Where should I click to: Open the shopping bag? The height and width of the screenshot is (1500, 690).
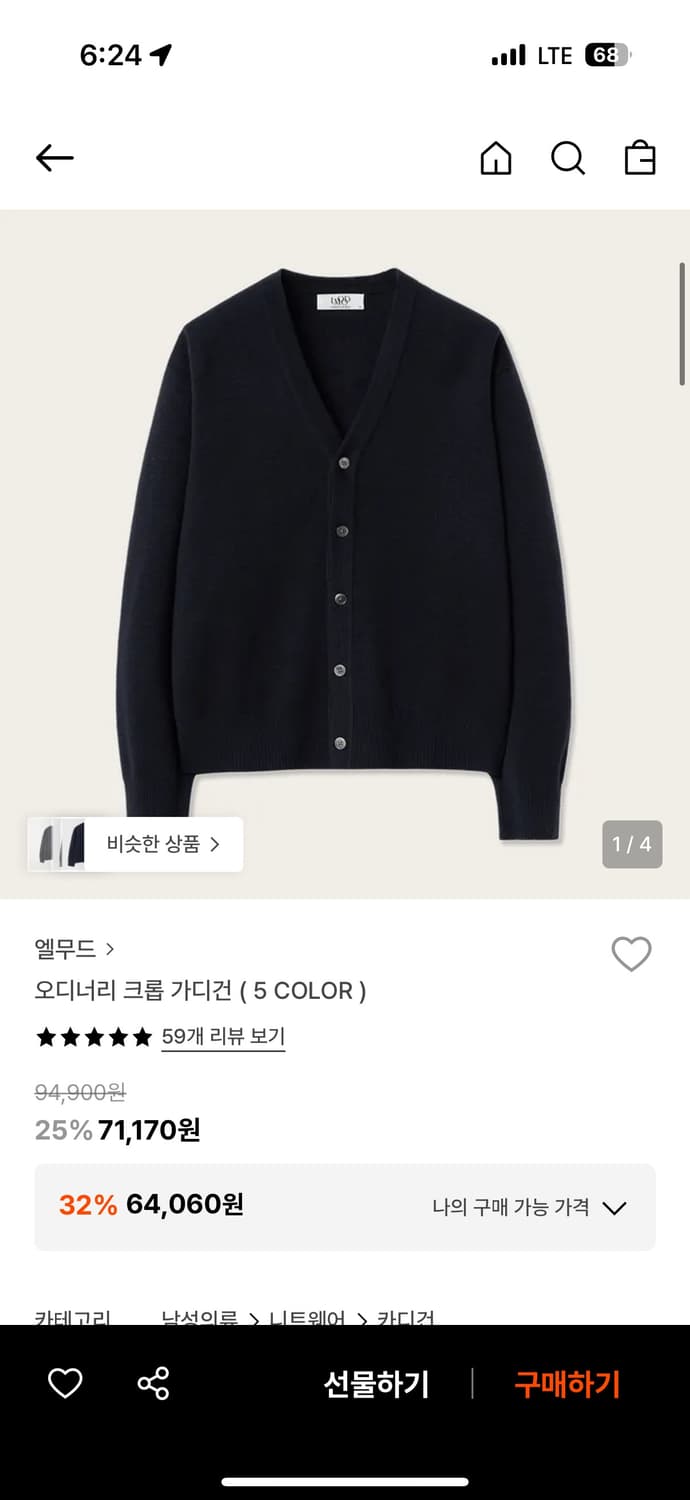[x=640, y=158]
